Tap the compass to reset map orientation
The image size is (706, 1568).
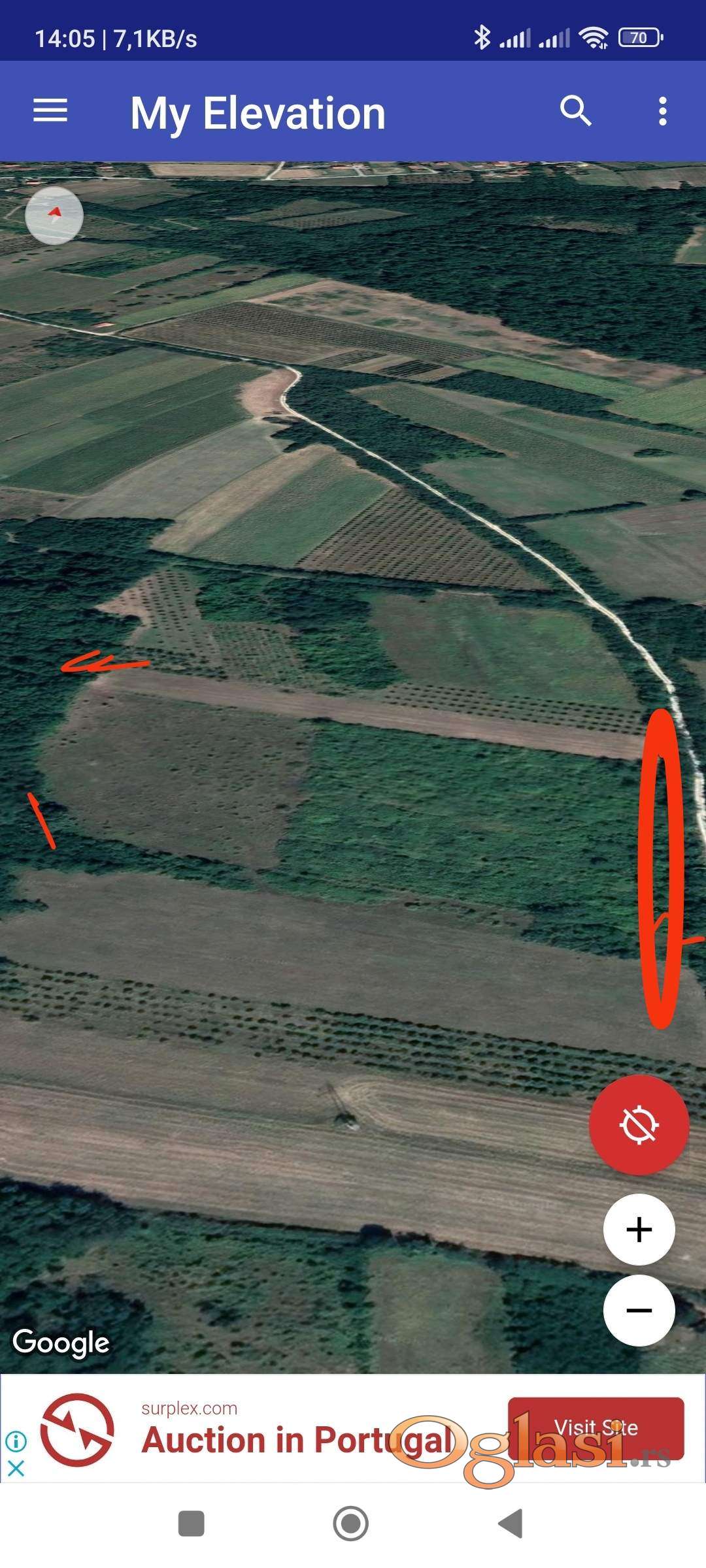point(54,216)
